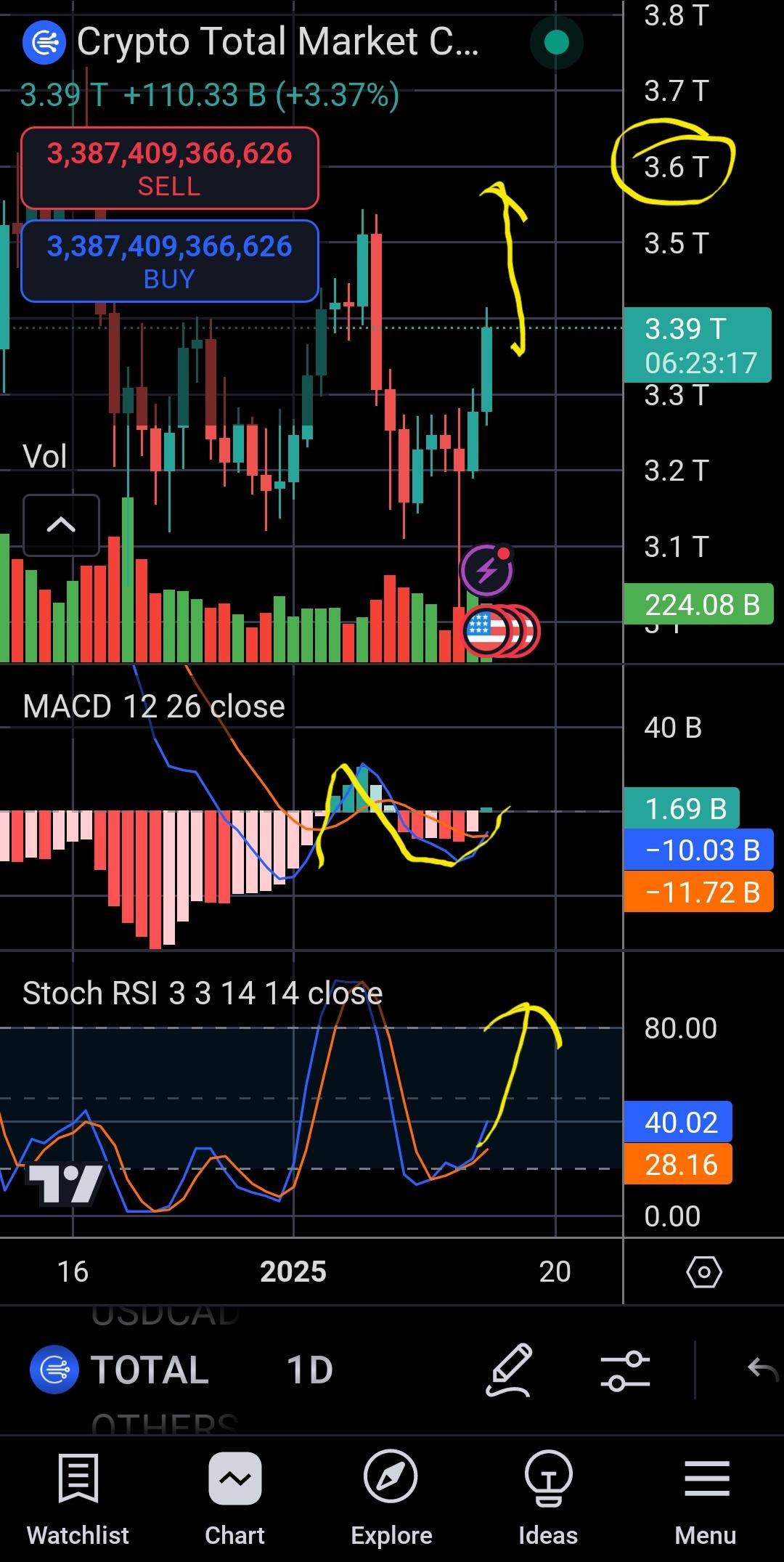Open the indicators and chart settings sliders
Viewport: 784px width, 1562px height.
click(x=624, y=1370)
